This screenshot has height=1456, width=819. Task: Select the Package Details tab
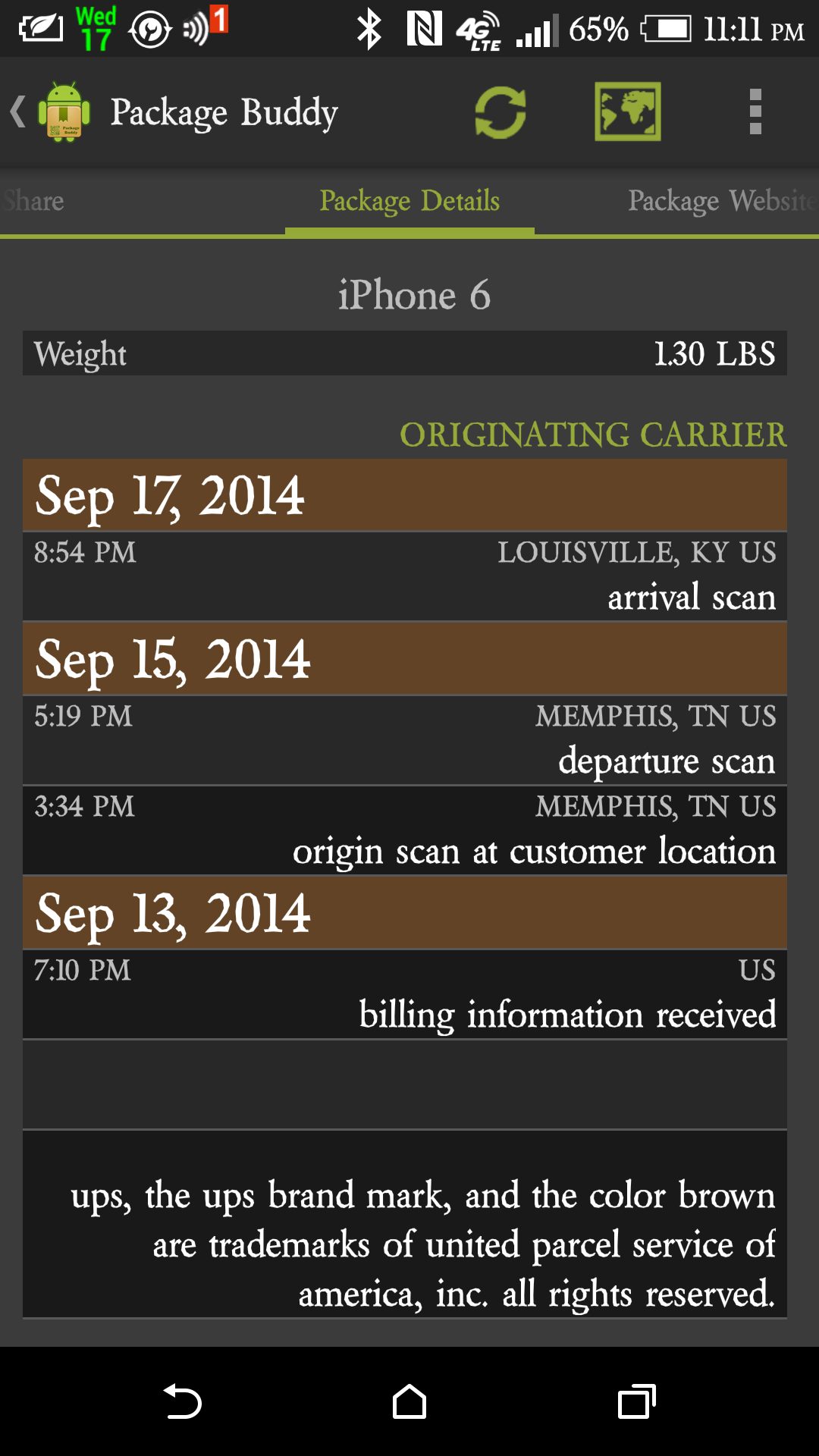tap(409, 201)
